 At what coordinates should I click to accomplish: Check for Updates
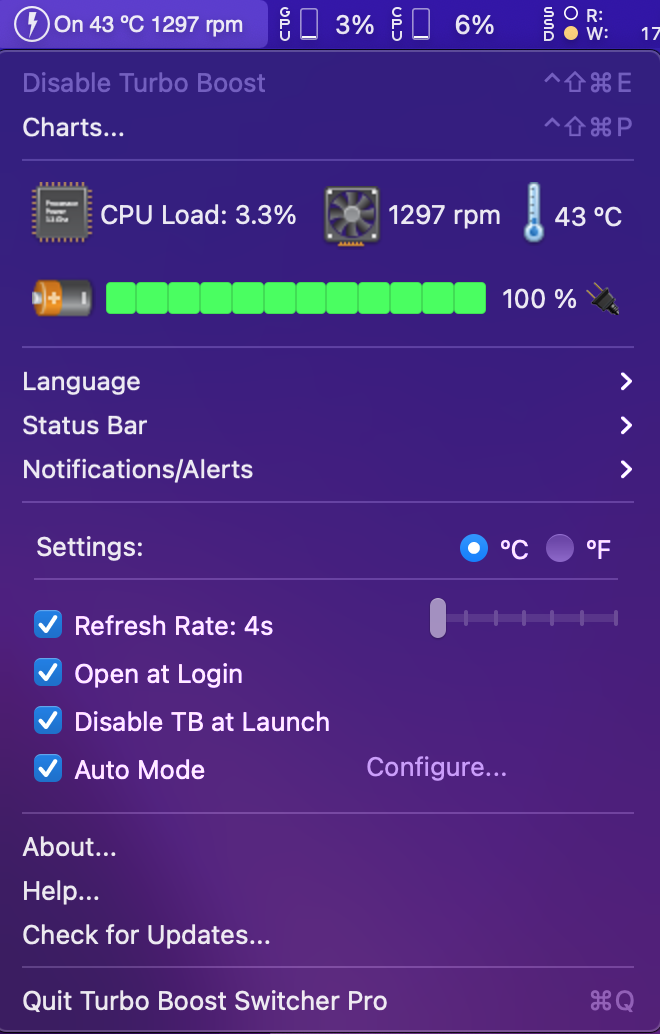[146, 935]
